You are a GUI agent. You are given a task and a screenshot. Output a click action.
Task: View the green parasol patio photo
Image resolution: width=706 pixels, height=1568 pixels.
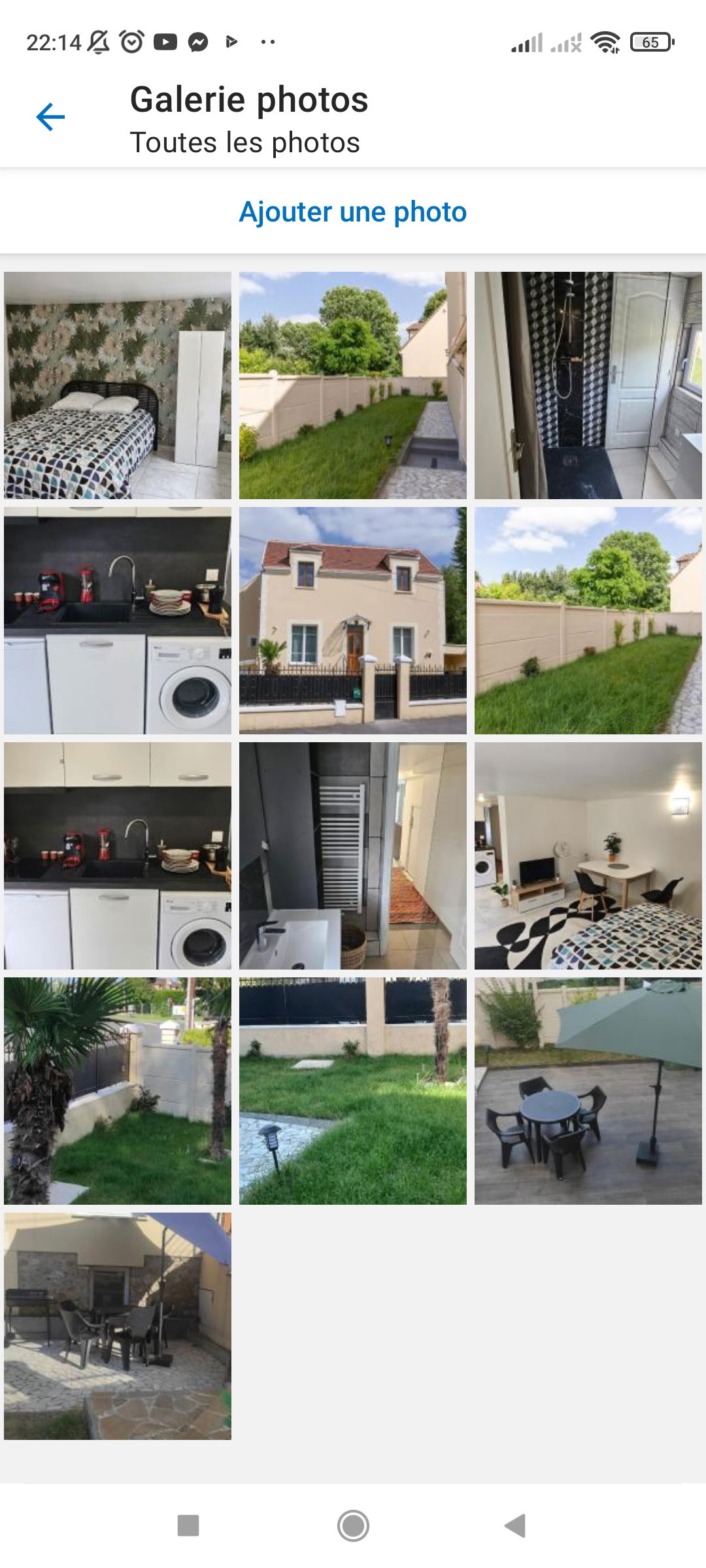(x=588, y=1091)
